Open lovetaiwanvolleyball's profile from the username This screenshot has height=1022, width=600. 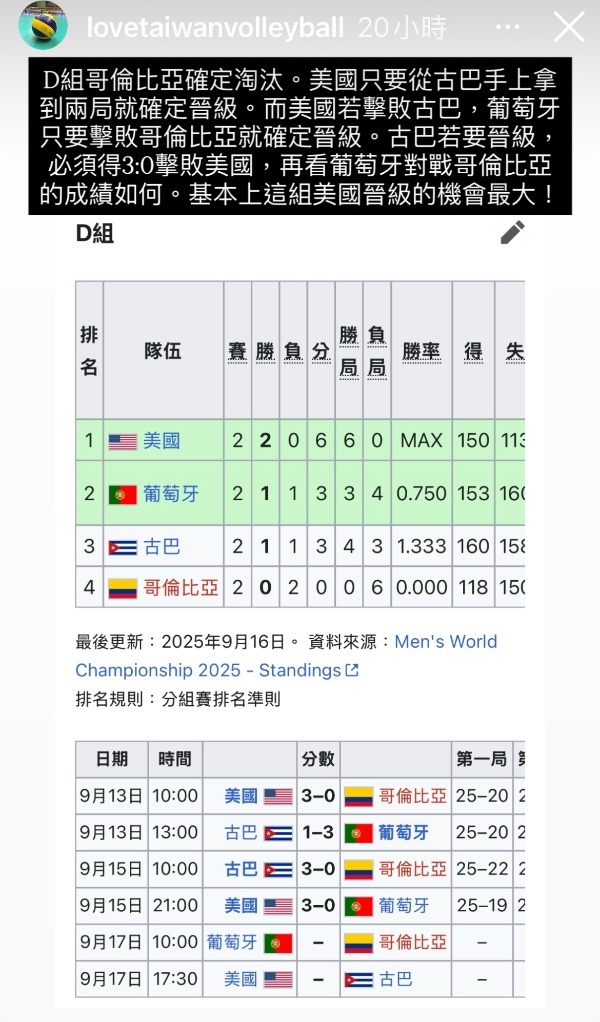[215, 29]
